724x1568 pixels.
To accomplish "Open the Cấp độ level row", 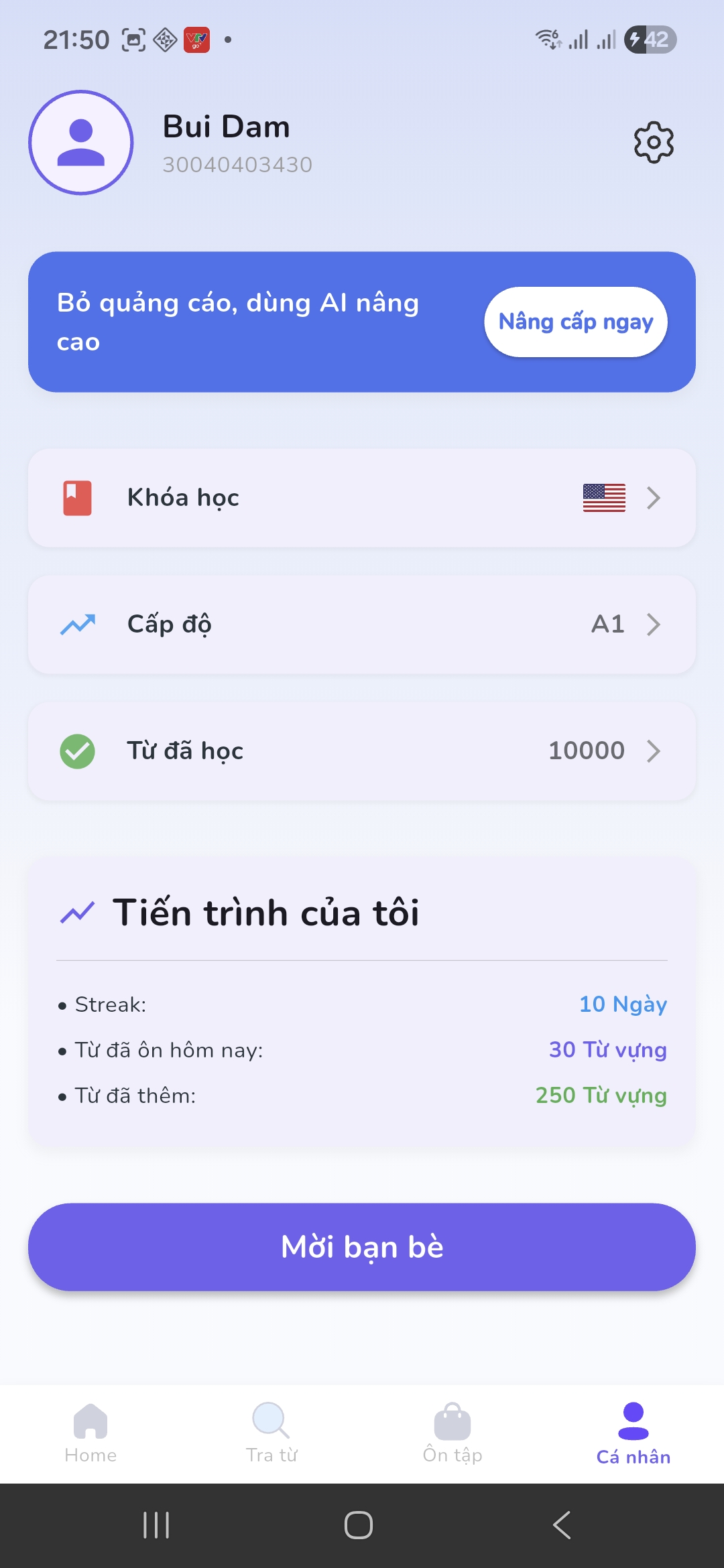I will pos(362,625).
